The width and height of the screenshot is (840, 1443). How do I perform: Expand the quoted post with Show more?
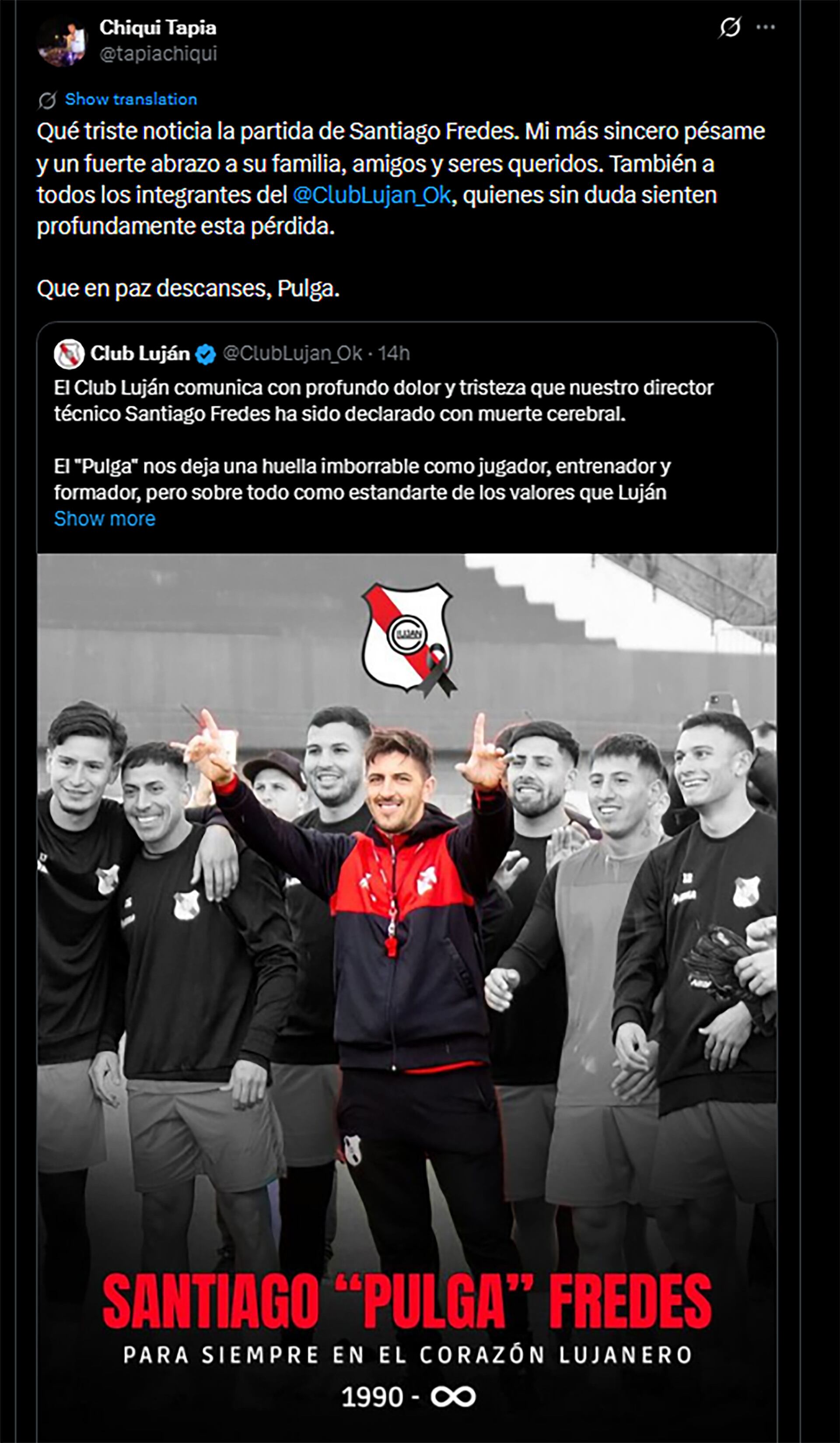105,519
